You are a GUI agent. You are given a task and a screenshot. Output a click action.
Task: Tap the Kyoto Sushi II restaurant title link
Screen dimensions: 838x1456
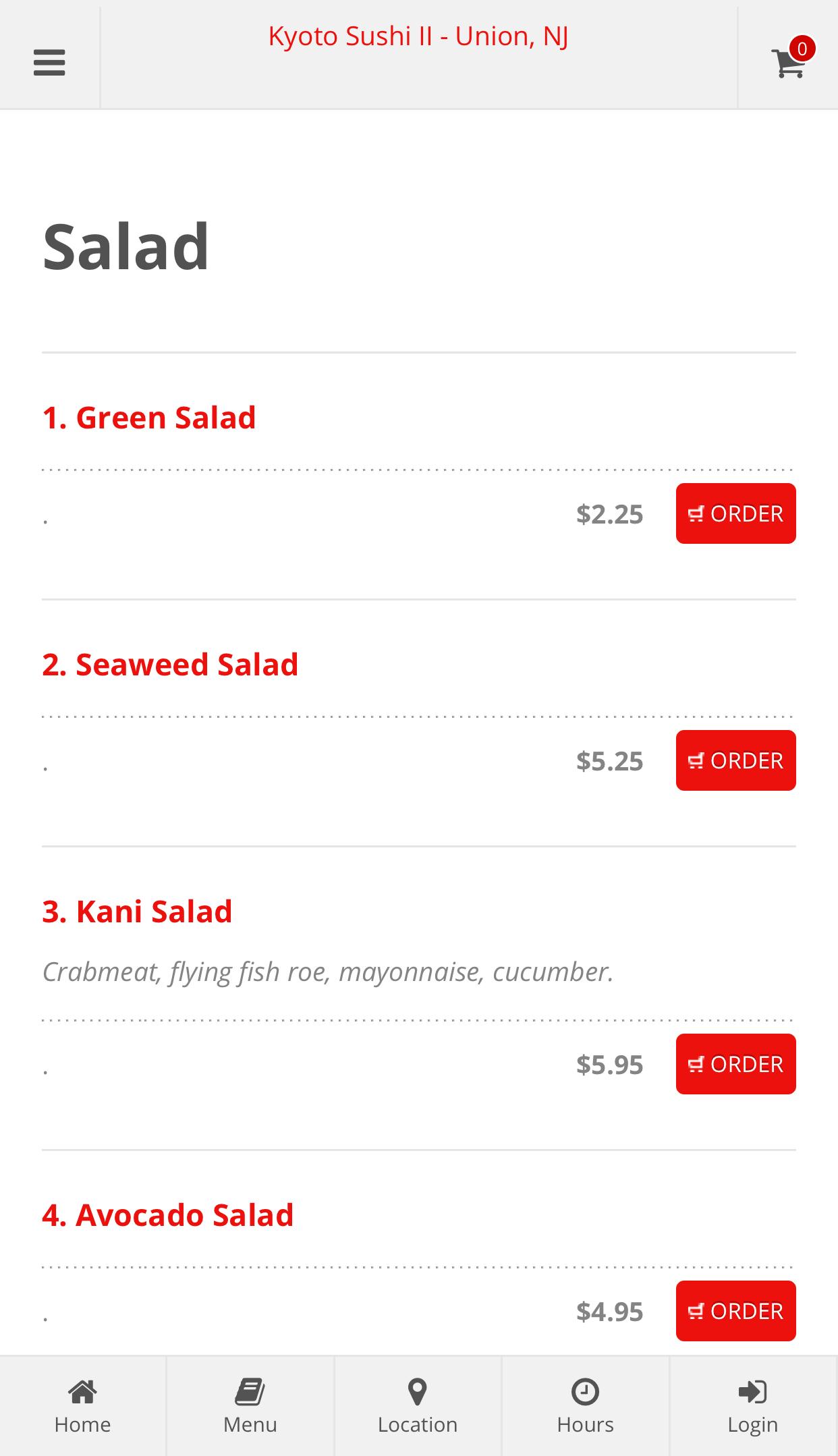click(418, 36)
